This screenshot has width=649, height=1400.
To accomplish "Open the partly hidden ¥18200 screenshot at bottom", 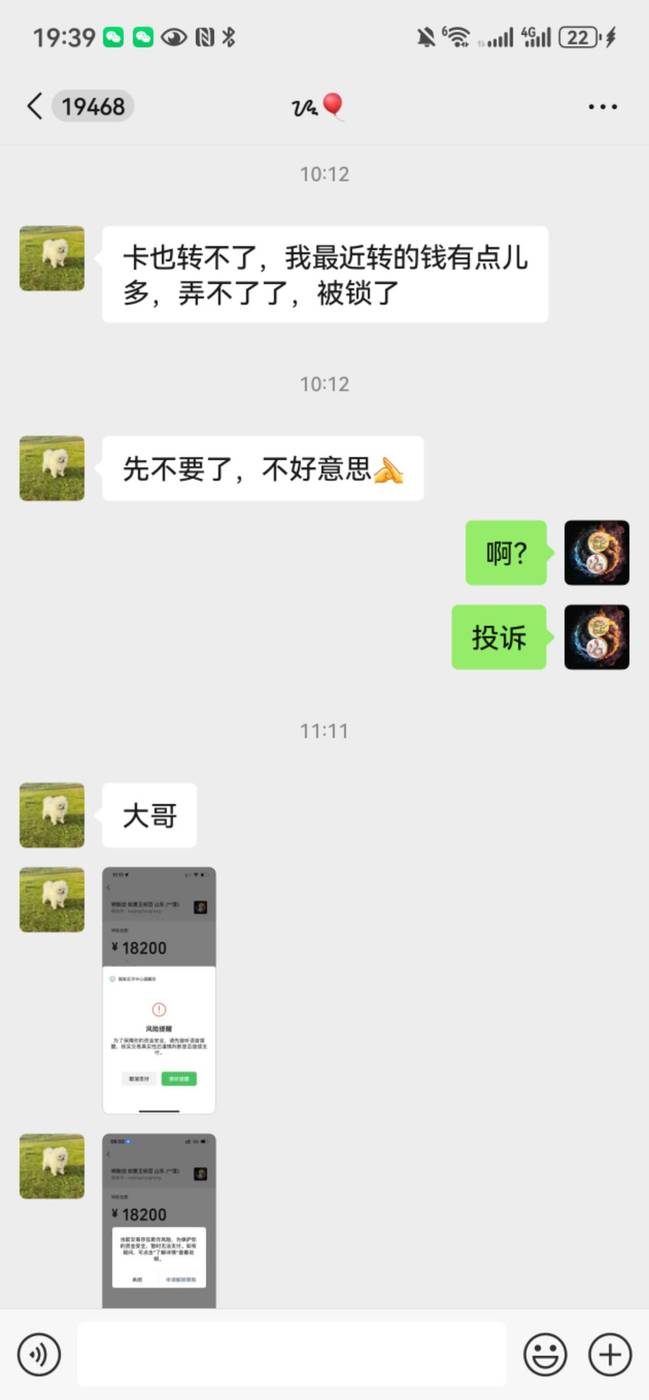I will 159,1221.
